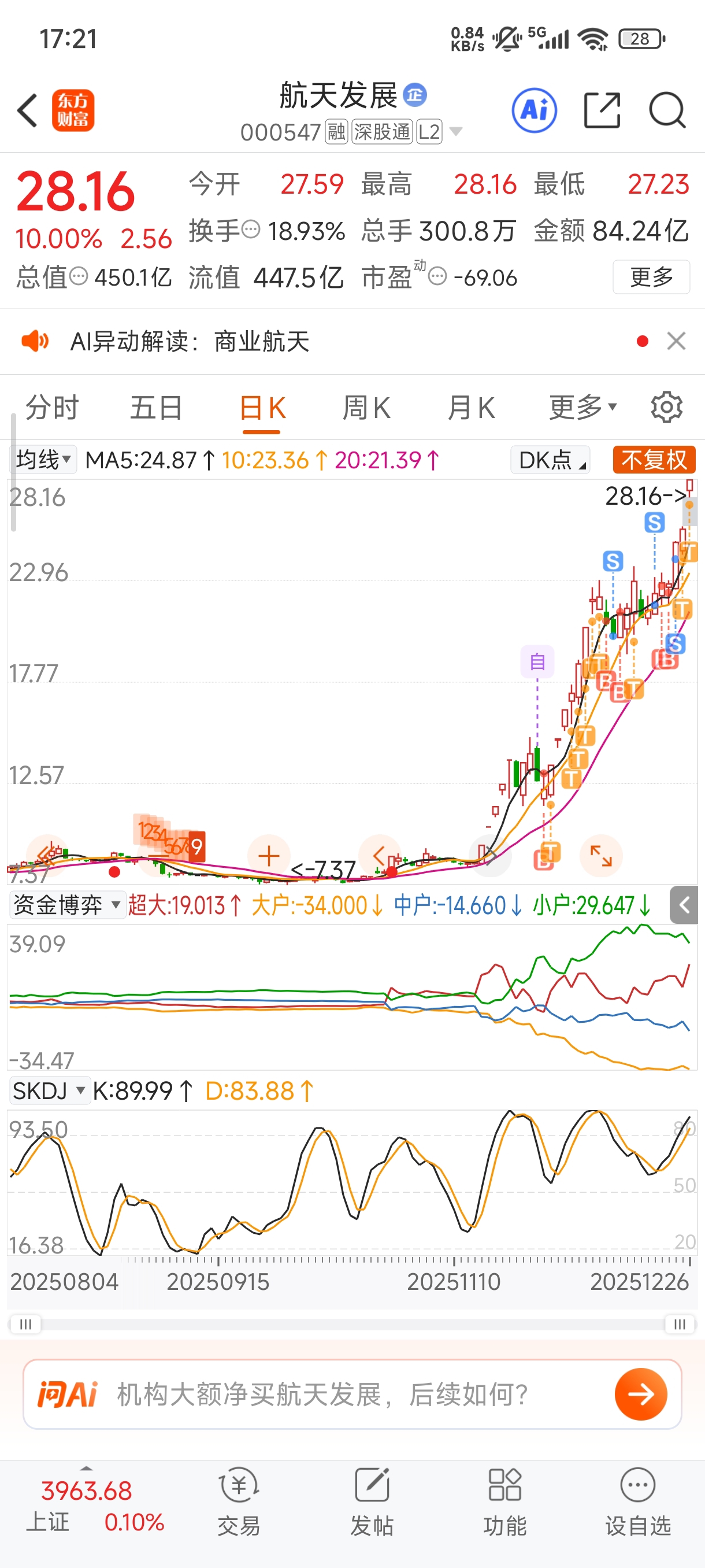Switch to the 月K chart tab
The width and height of the screenshot is (705, 1568).
[x=471, y=407]
